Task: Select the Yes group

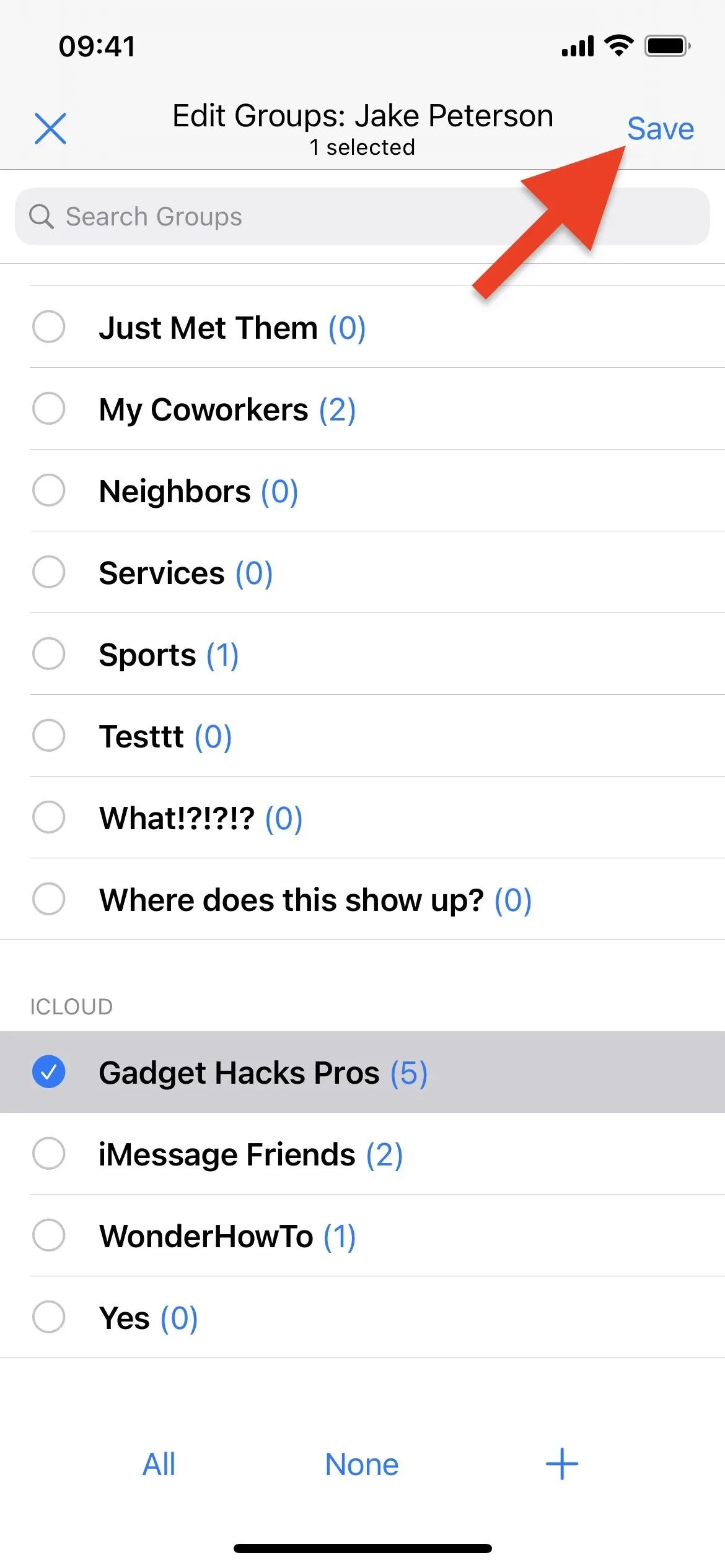Action: (362, 1317)
